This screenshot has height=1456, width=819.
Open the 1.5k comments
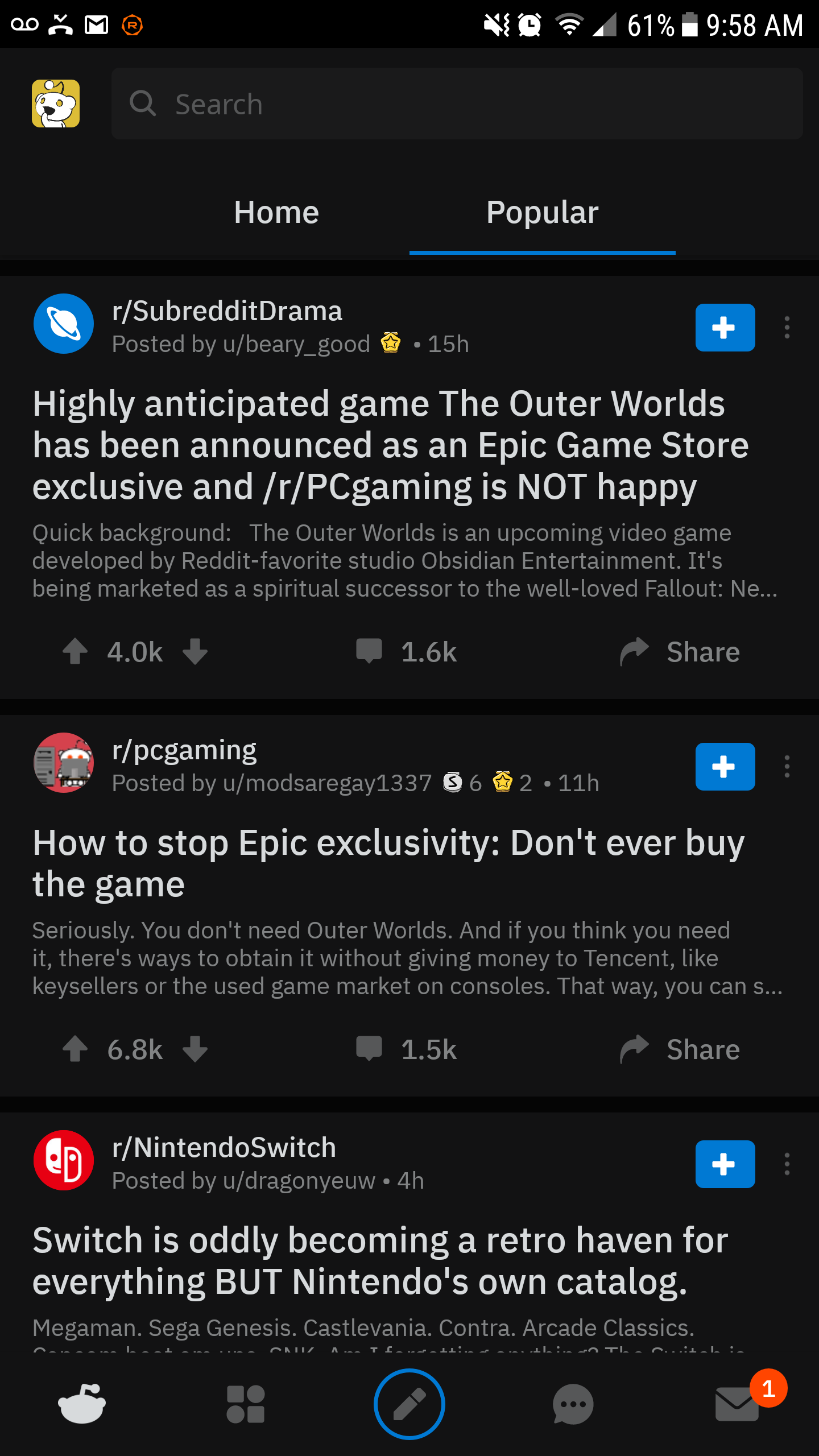(406, 1049)
